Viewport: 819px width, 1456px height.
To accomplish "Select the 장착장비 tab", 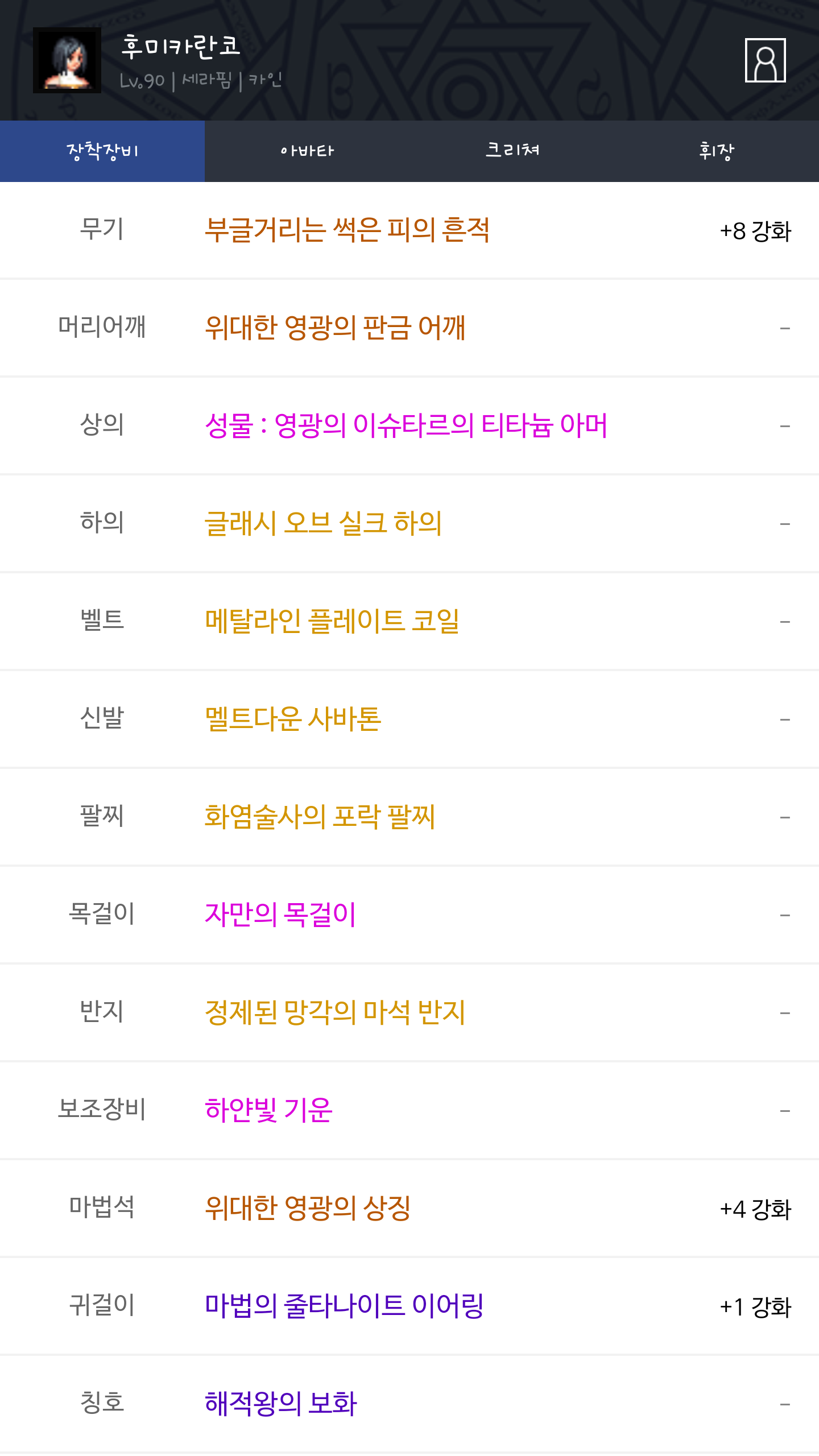I will [x=102, y=151].
